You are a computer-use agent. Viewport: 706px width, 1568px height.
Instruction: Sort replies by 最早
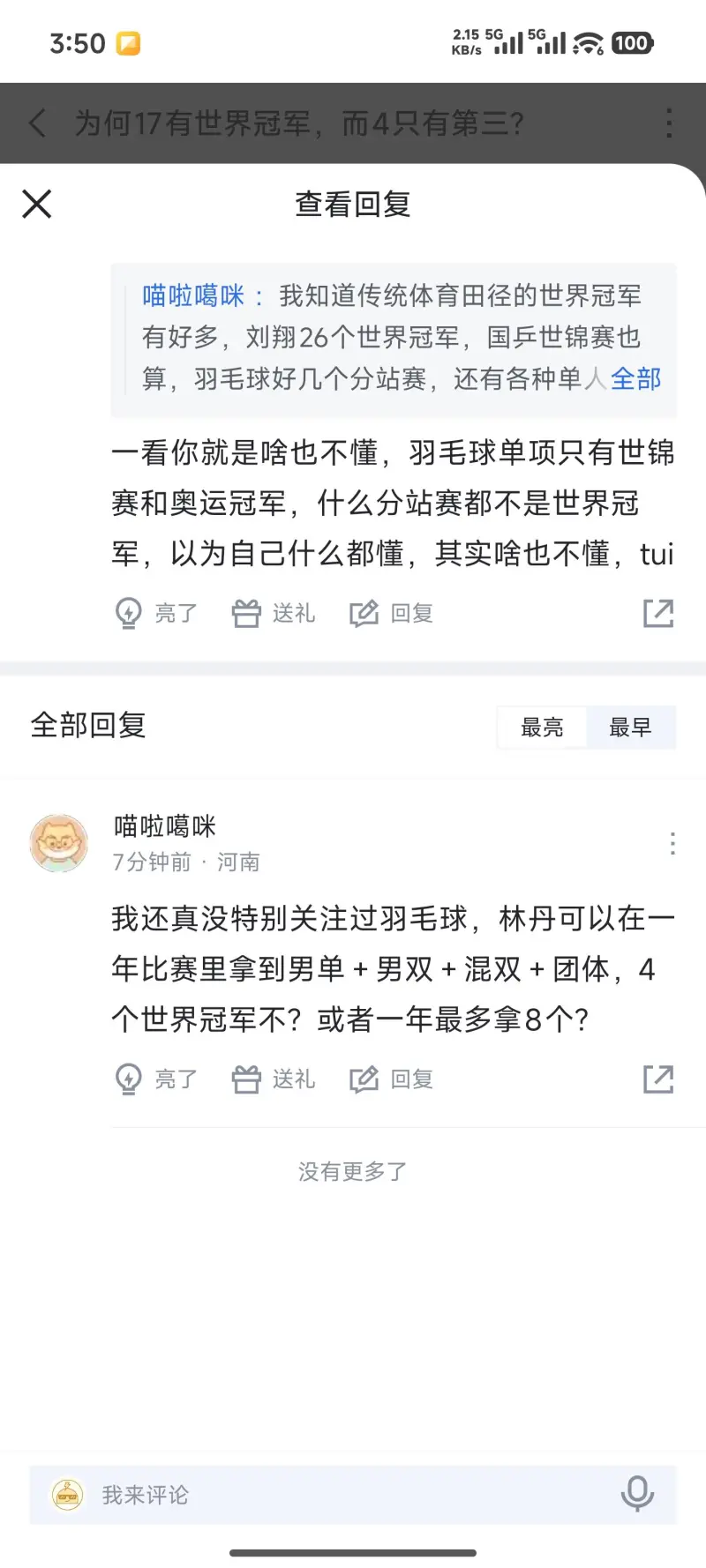[630, 728]
